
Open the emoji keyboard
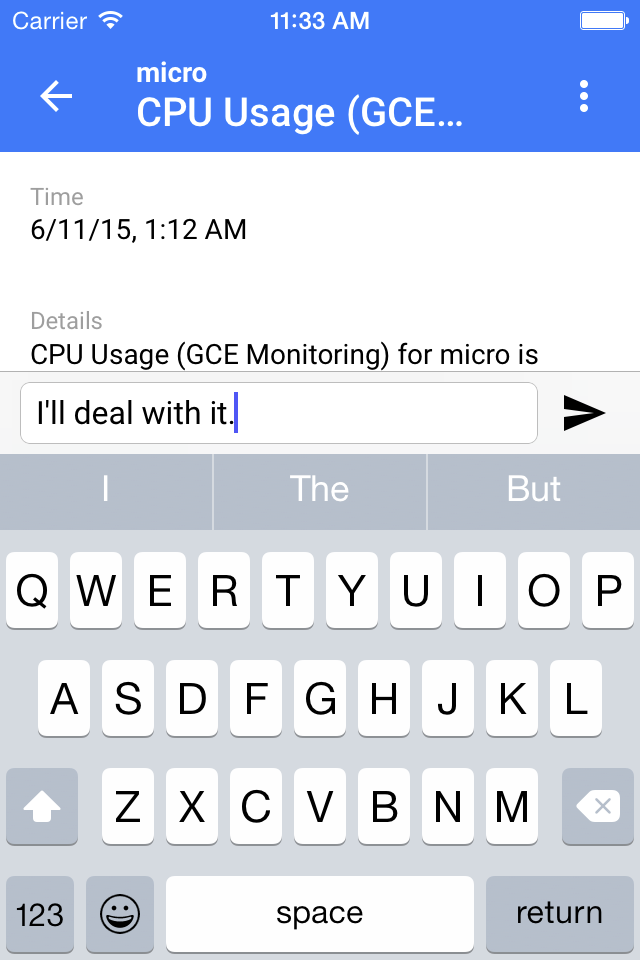[x=120, y=914]
